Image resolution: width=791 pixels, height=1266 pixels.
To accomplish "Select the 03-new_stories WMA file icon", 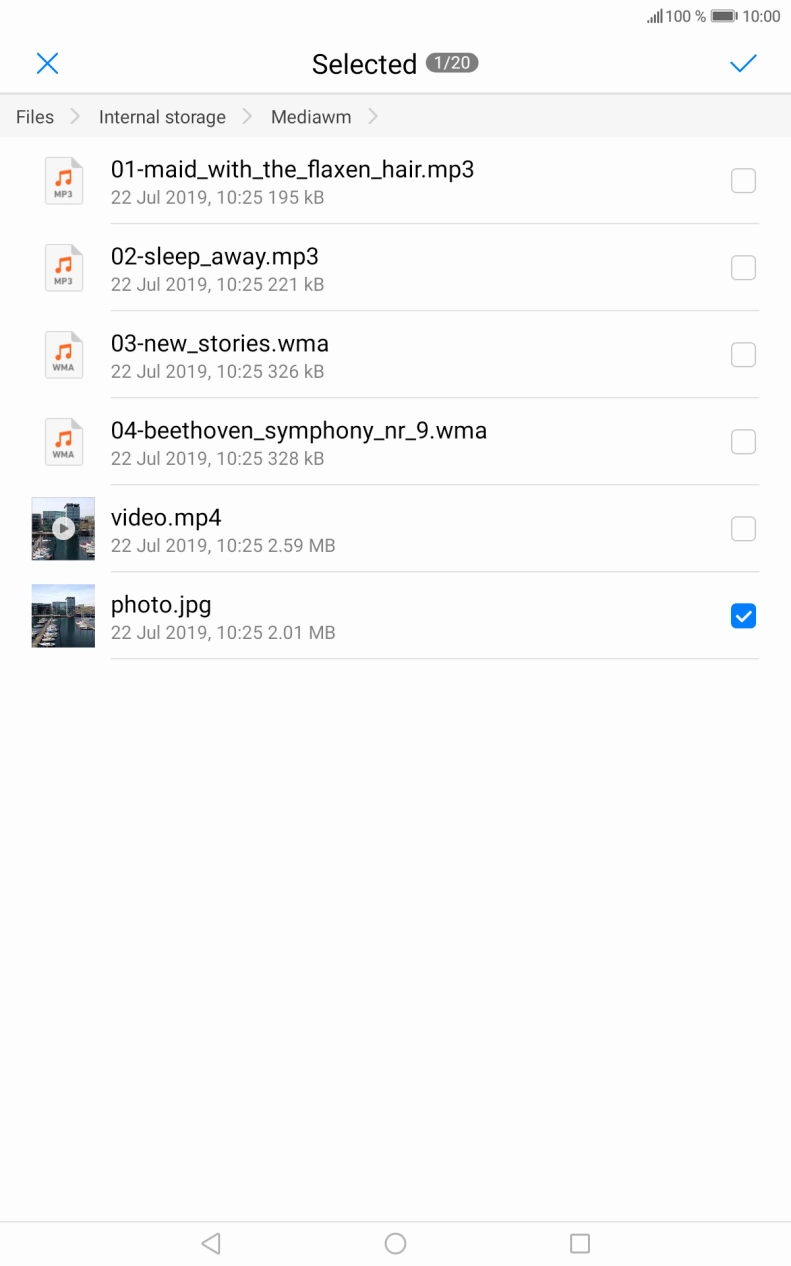I will [x=63, y=354].
